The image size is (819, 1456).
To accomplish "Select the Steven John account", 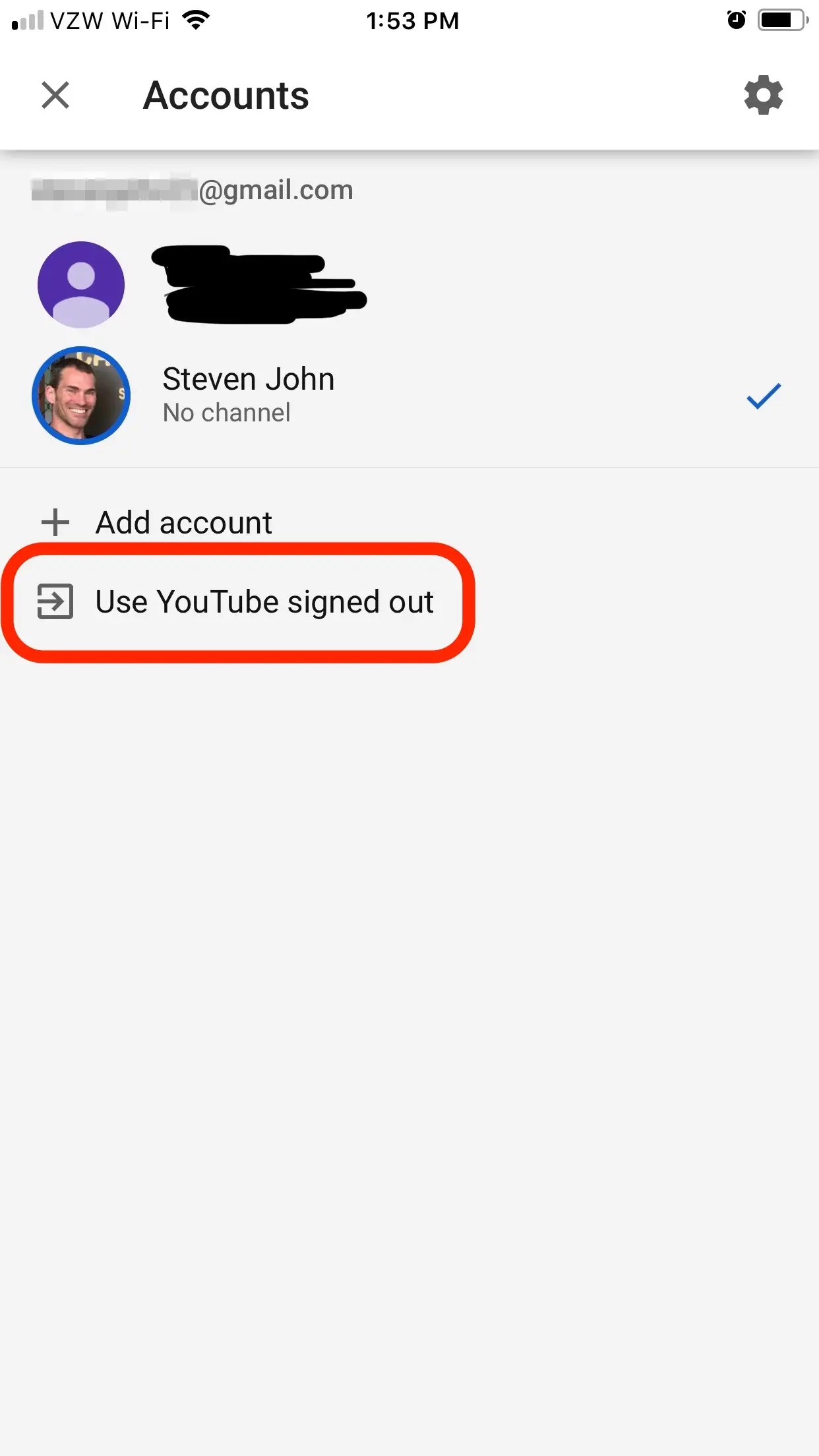I will [409, 396].
